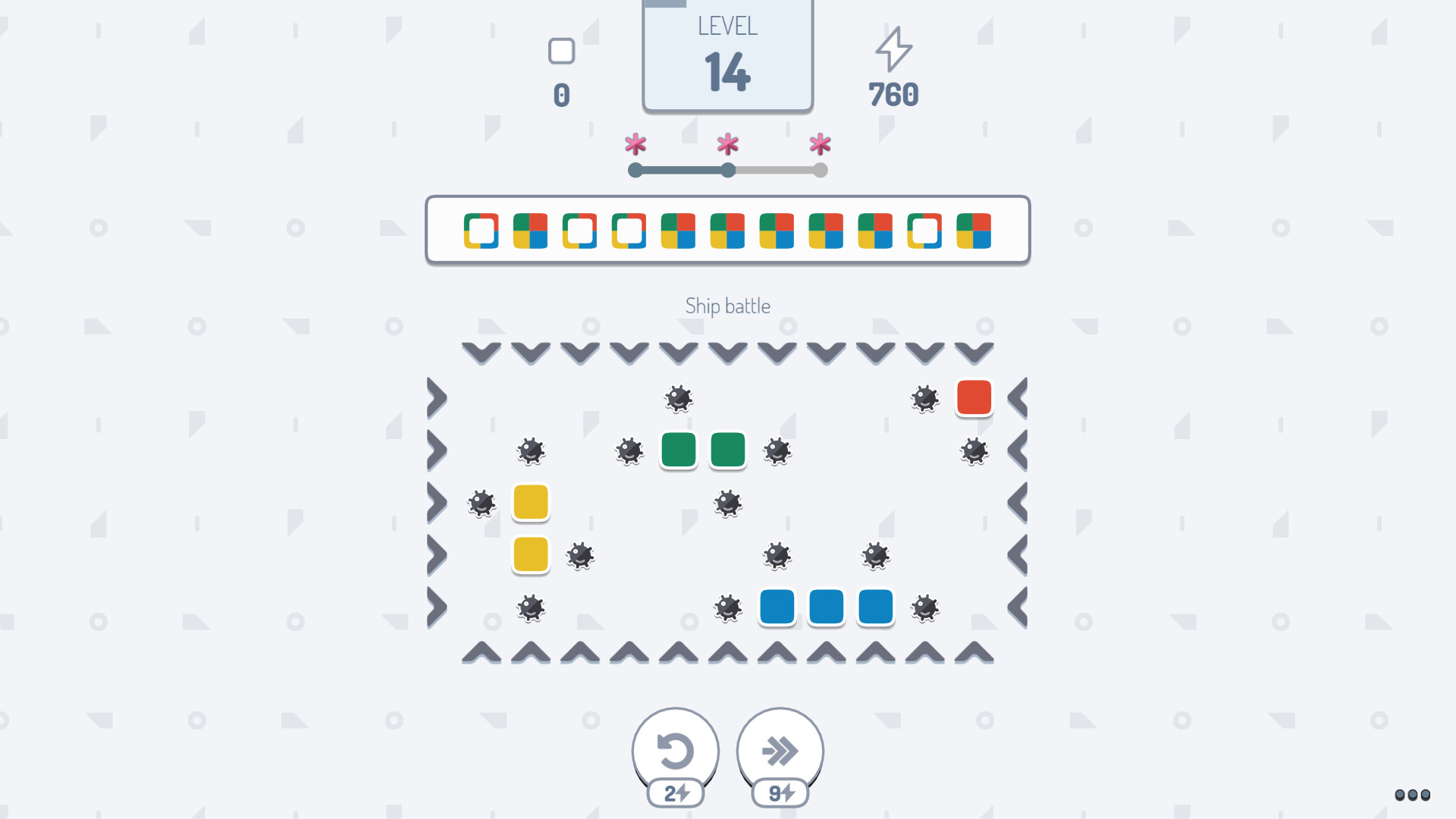Tap the upper yellow tile
The image size is (1456, 819).
click(530, 503)
